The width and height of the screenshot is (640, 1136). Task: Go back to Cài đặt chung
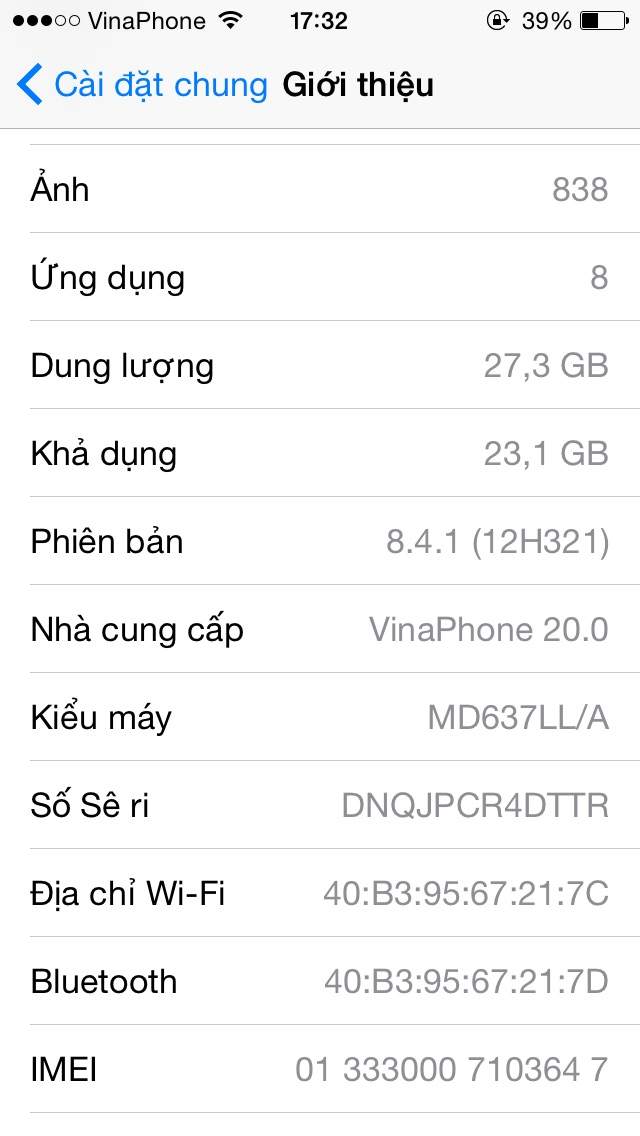click(142, 85)
